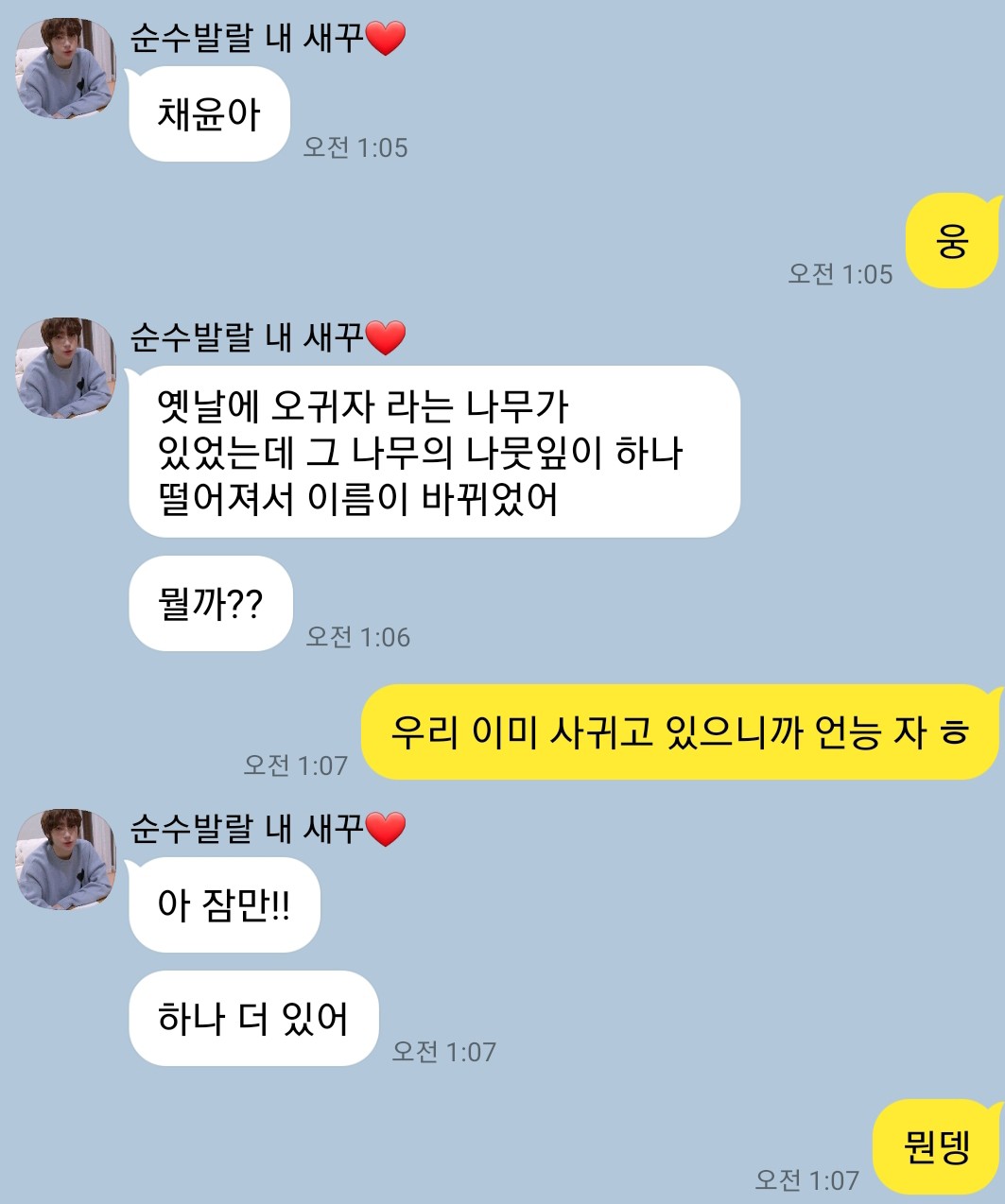This screenshot has height=1204, width=1005.
Task: Open profile photo beside the 옛날에 오귀자 message
Action: tap(66, 369)
